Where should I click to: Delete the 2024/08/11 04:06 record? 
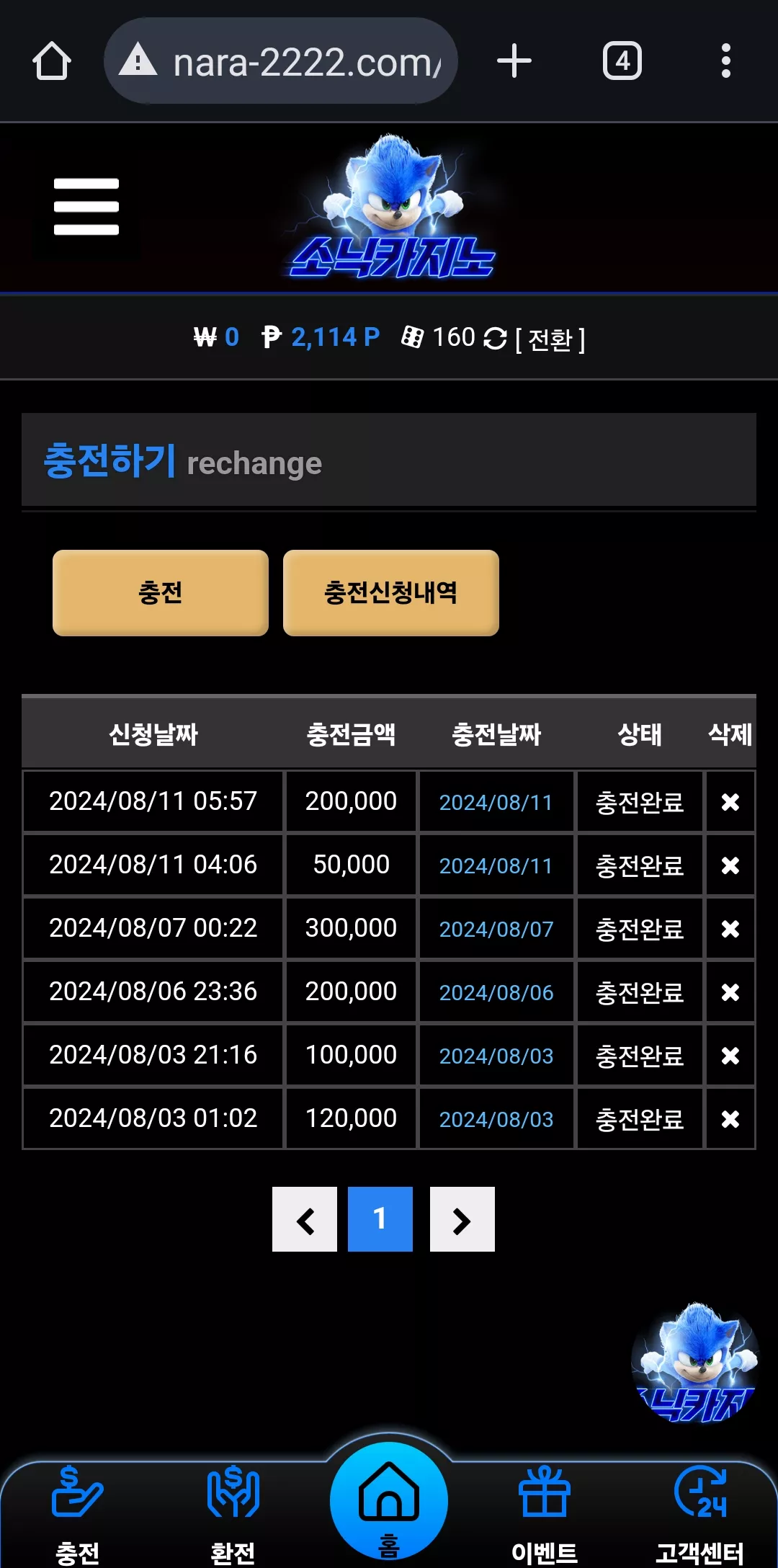(730, 865)
